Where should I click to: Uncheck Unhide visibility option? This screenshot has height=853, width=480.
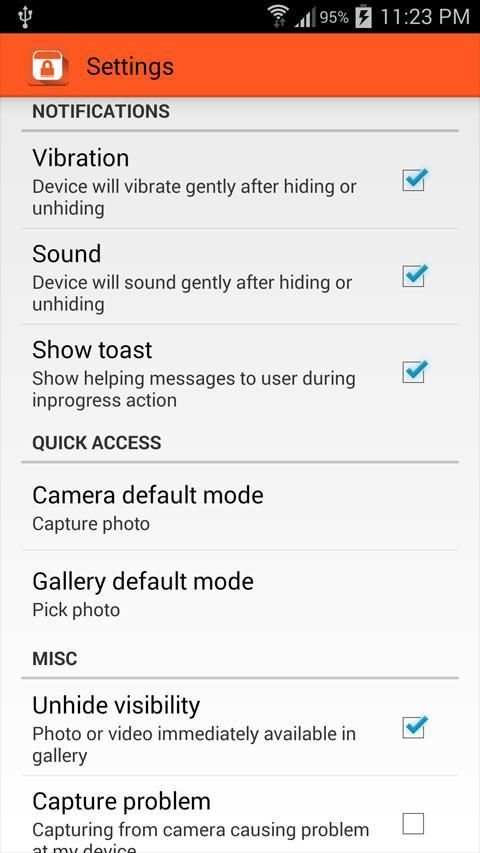point(414,727)
